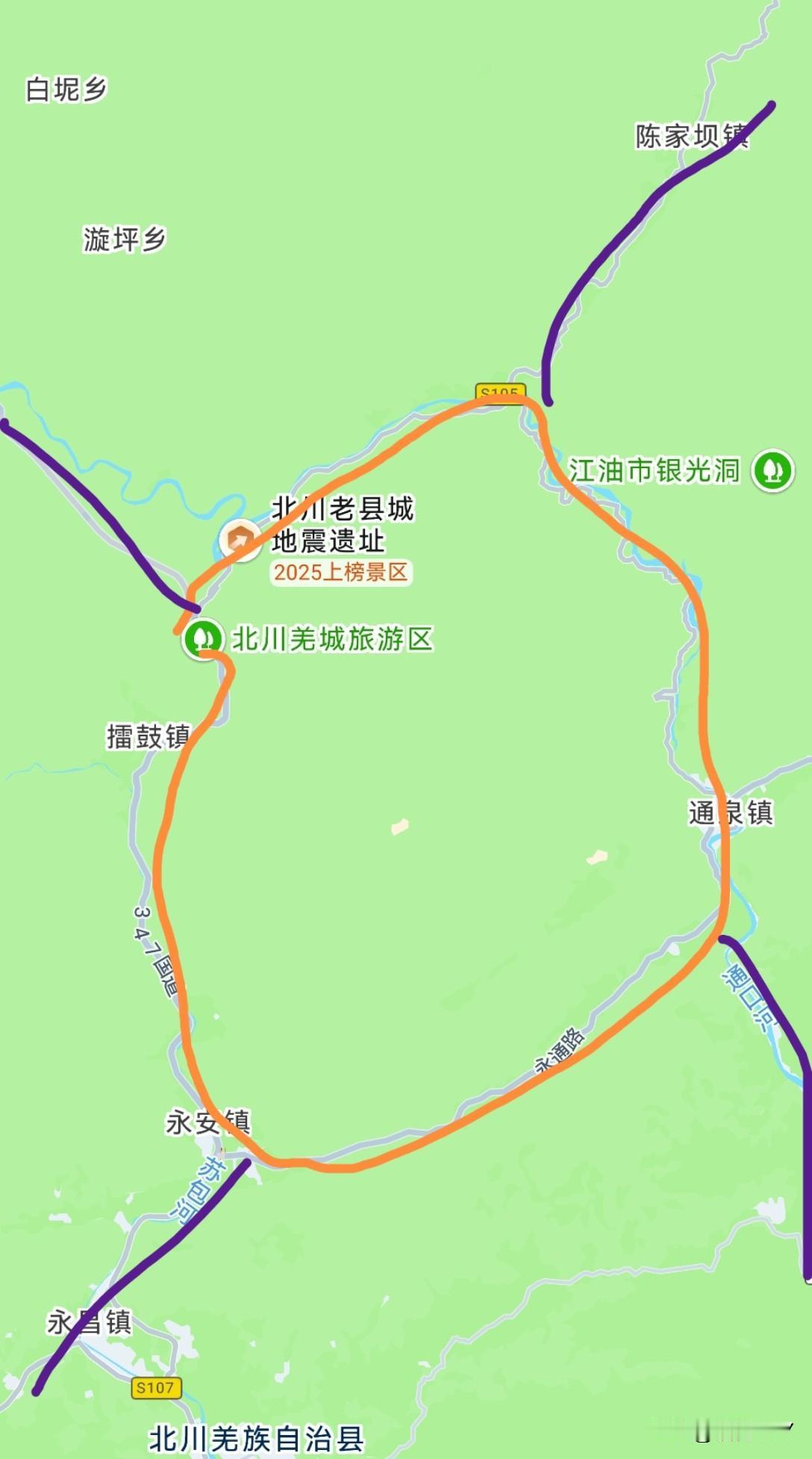Select the 北川羌城旅游区 scenic area icon

coord(202,639)
